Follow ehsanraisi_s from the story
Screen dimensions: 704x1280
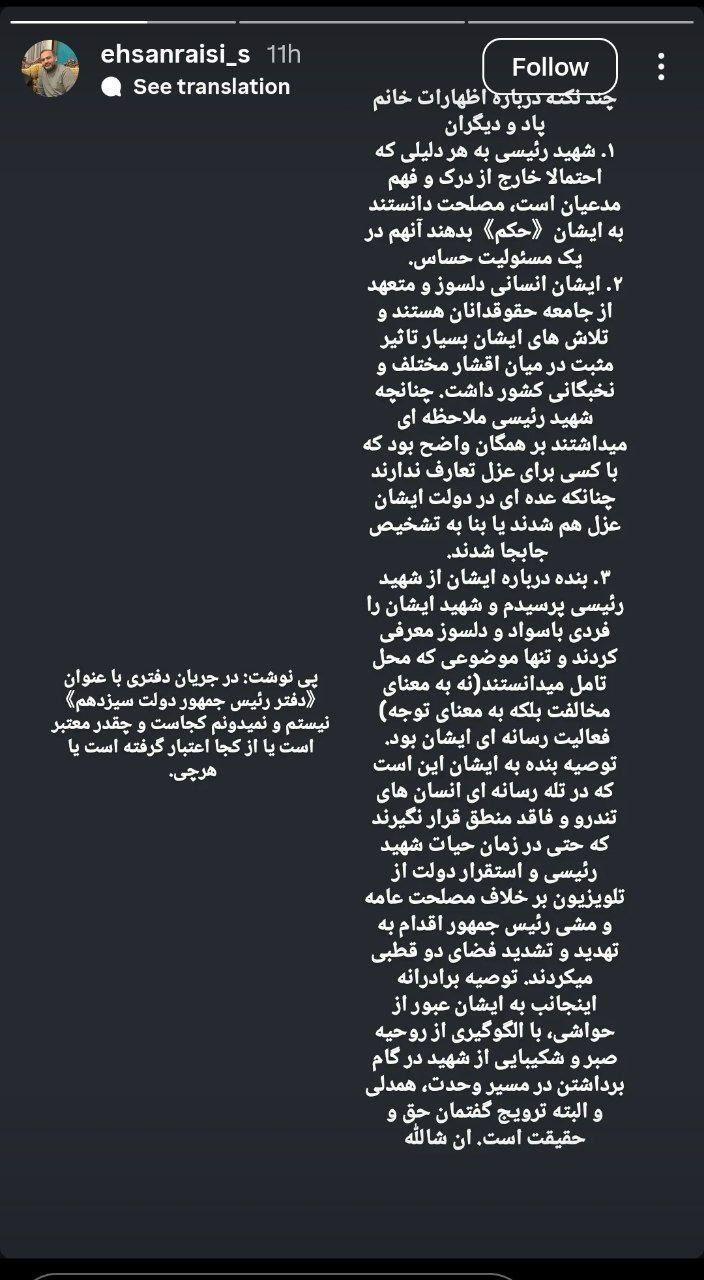click(x=549, y=67)
